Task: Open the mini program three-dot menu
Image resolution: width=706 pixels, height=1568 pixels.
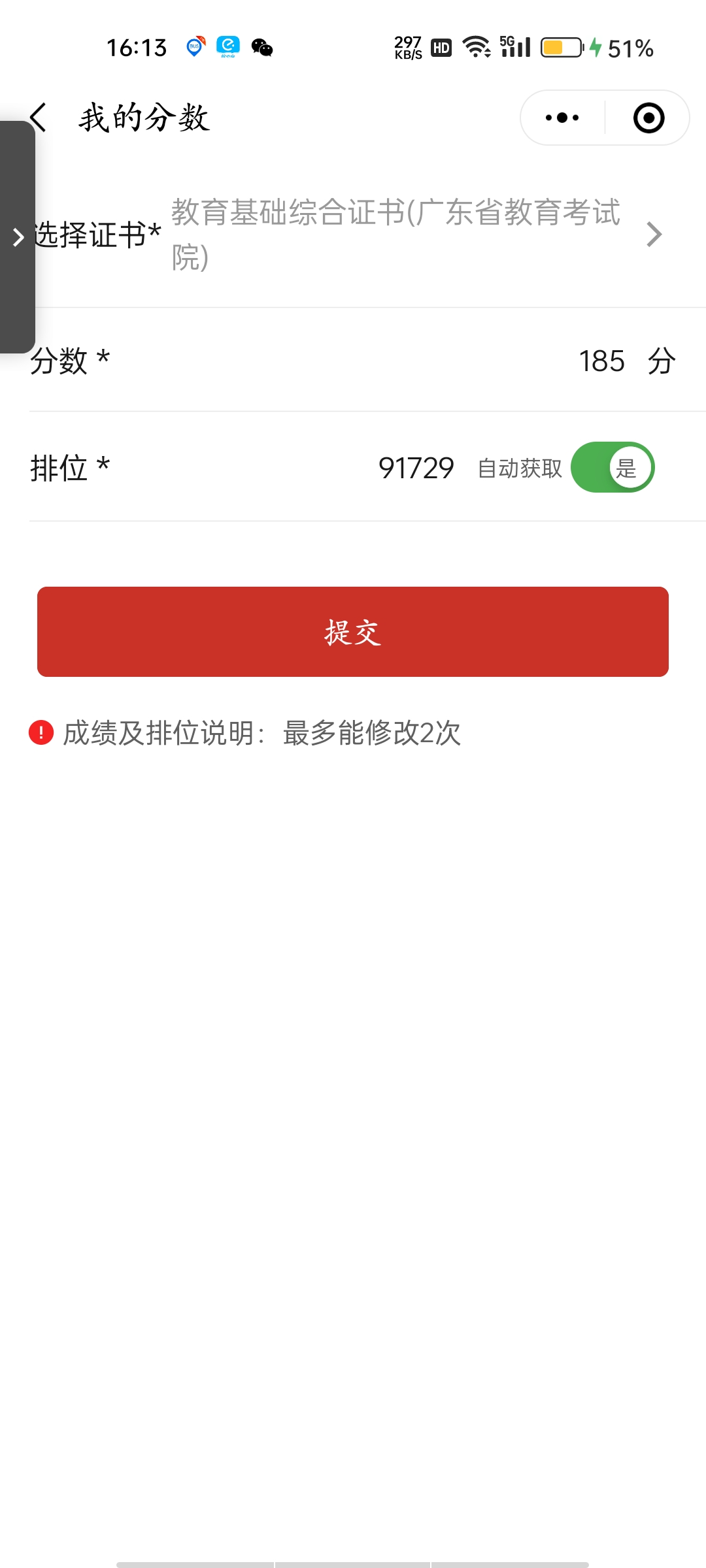Action: (x=562, y=118)
